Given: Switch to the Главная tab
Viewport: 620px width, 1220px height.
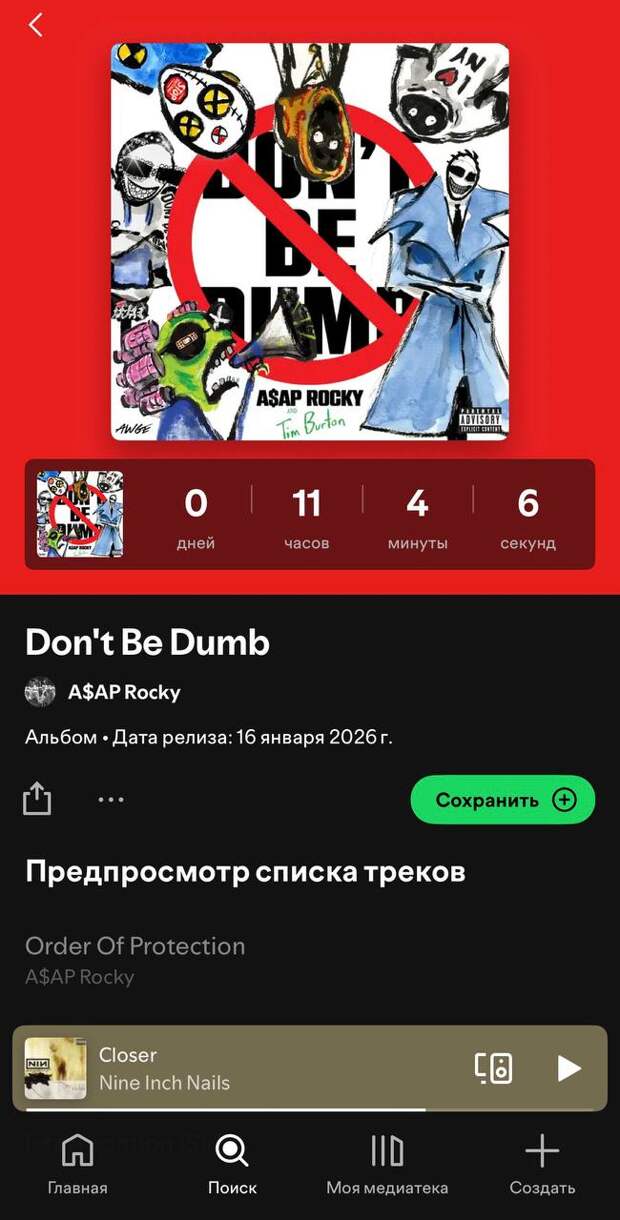Looking at the screenshot, I should 77,1165.
